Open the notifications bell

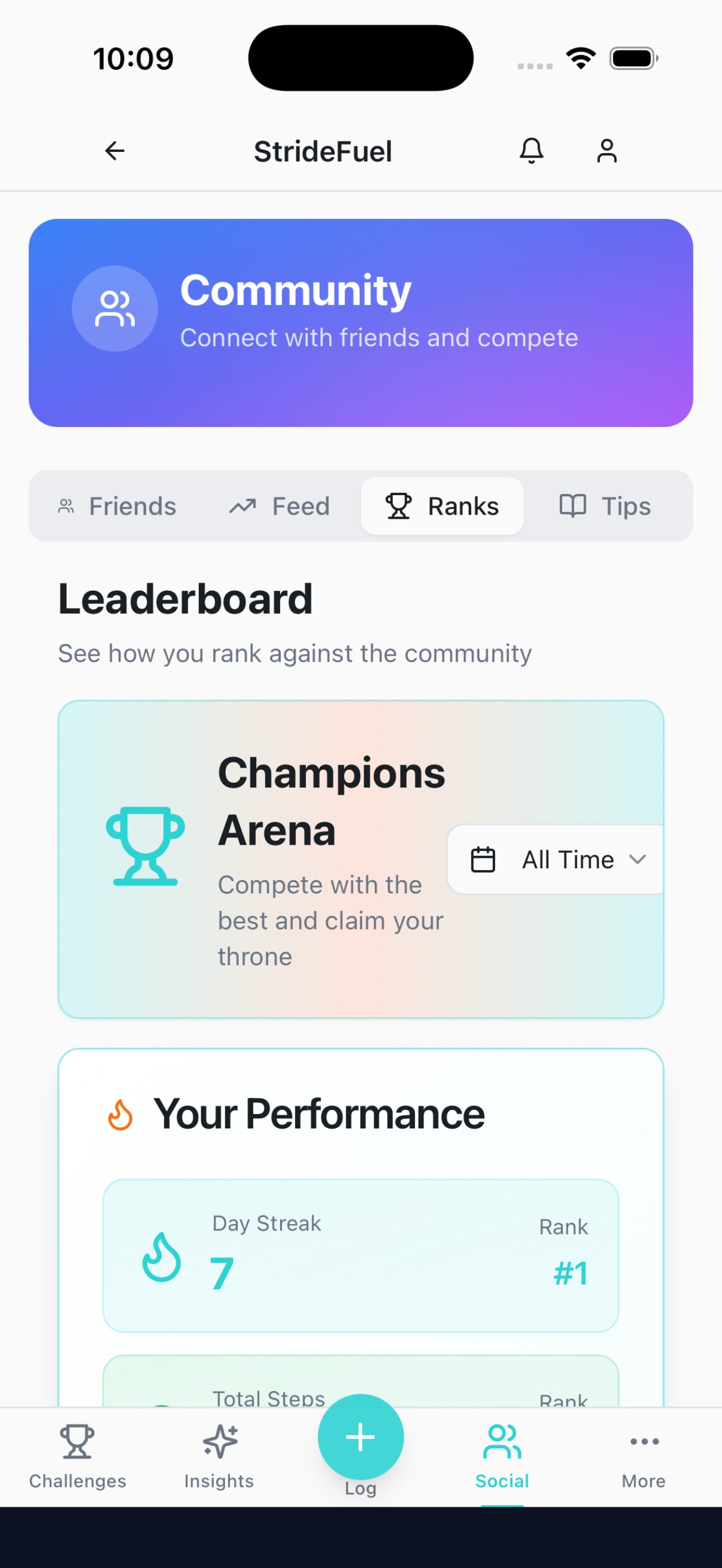(531, 151)
